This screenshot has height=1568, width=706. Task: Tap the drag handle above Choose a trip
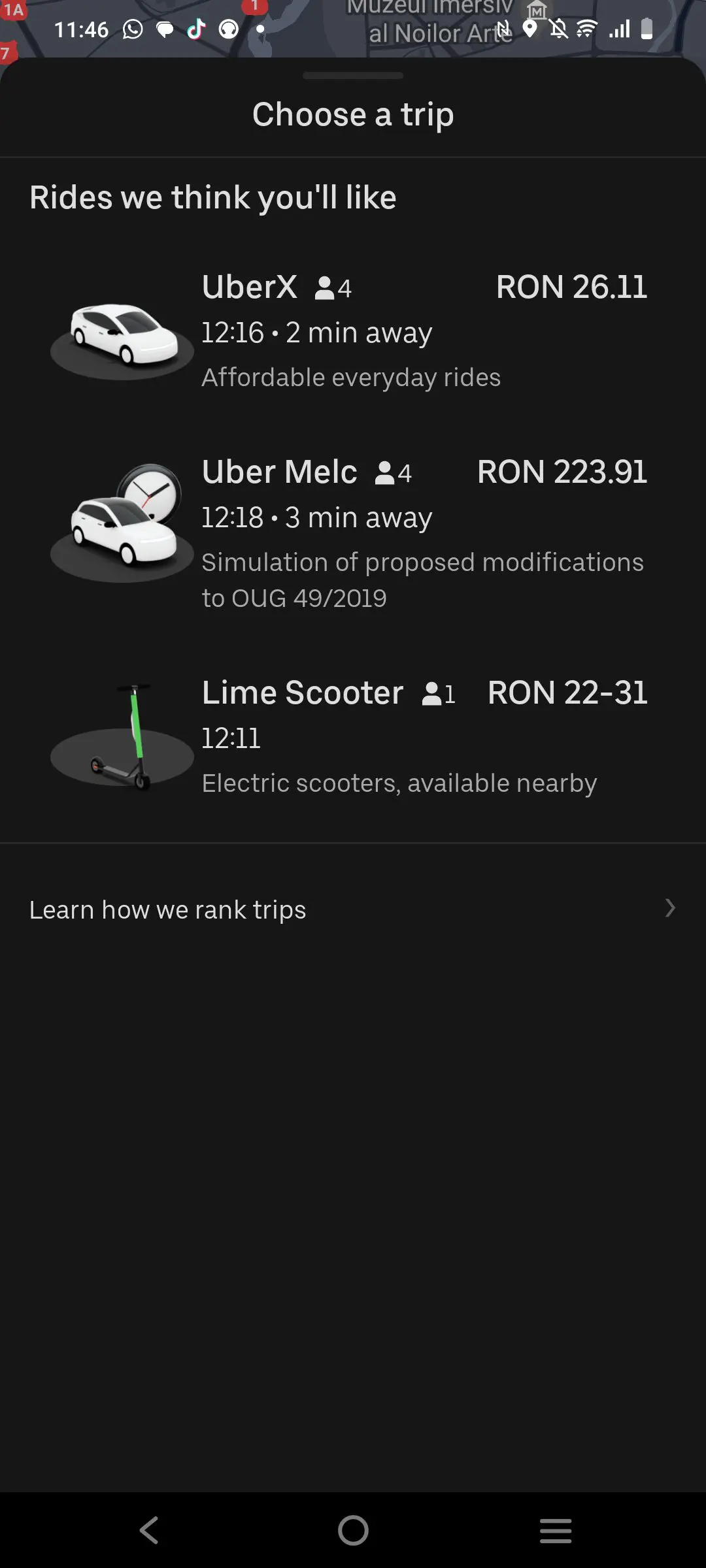[x=353, y=76]
